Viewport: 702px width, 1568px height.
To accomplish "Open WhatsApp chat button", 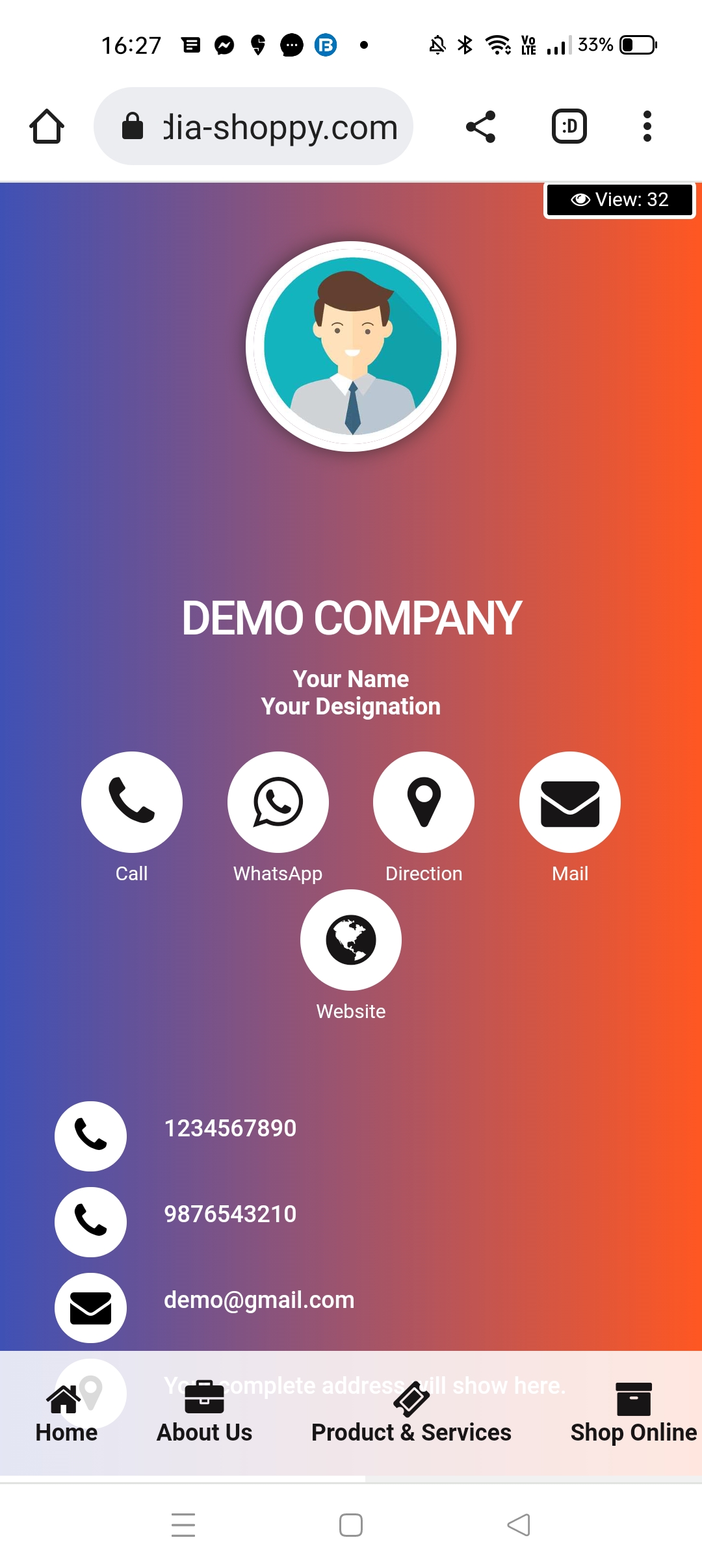I will (278, 802).
